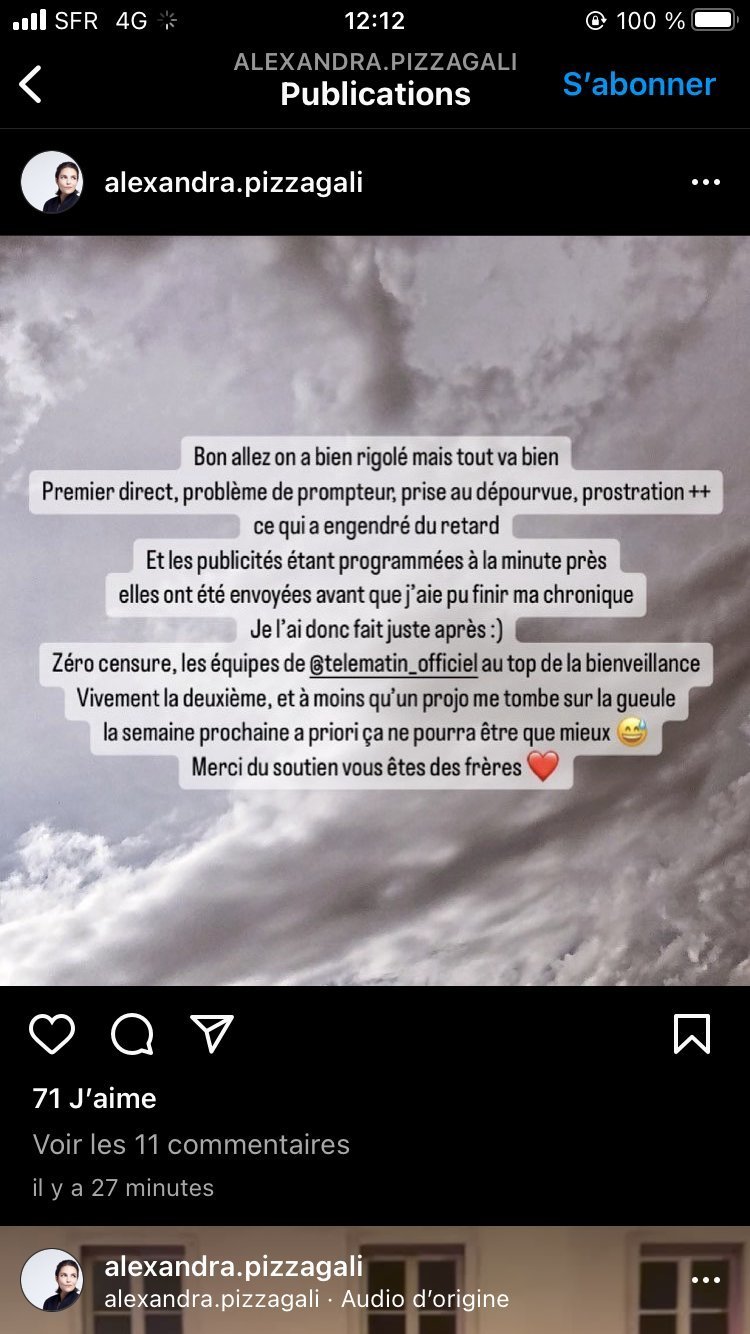The height and width of the screenshot is (1334, 750).
Task: Tap S'abonner to follow the account
Action: [x=639, y=84]
